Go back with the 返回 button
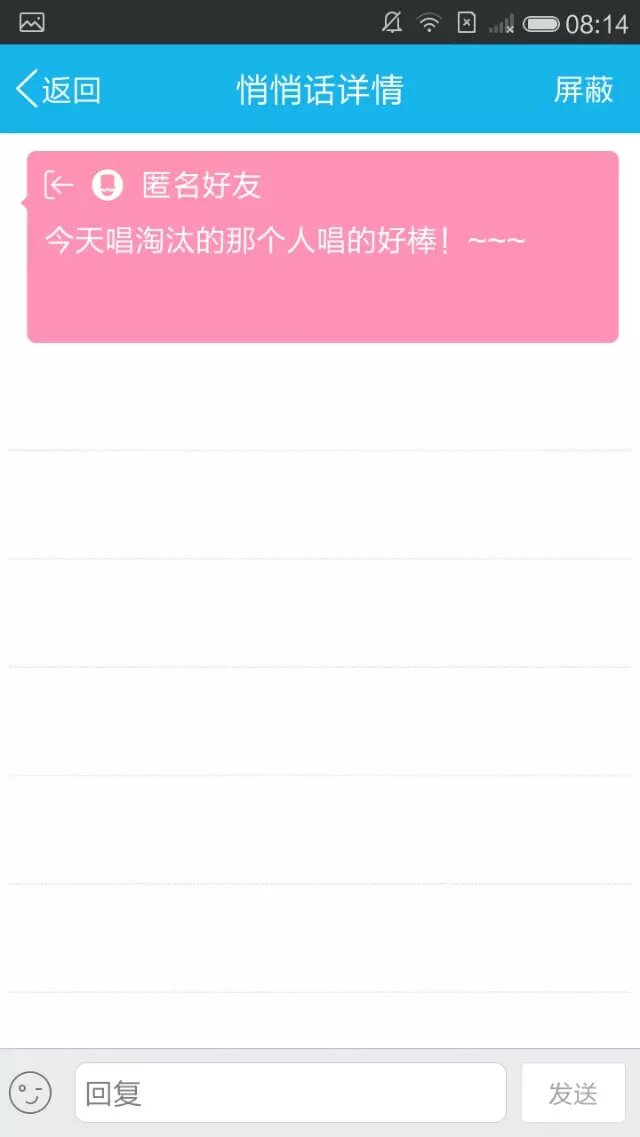This screenshot has width=640, height=1137. [x=59, y=90]
